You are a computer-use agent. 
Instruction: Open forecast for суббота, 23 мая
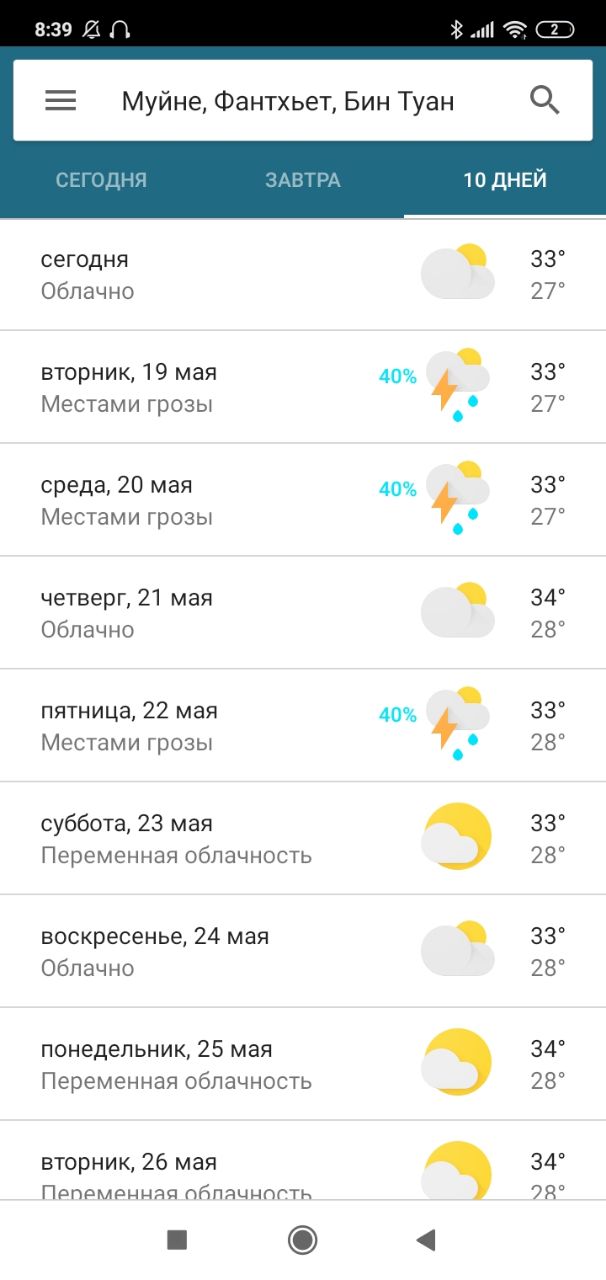(303, 839)
